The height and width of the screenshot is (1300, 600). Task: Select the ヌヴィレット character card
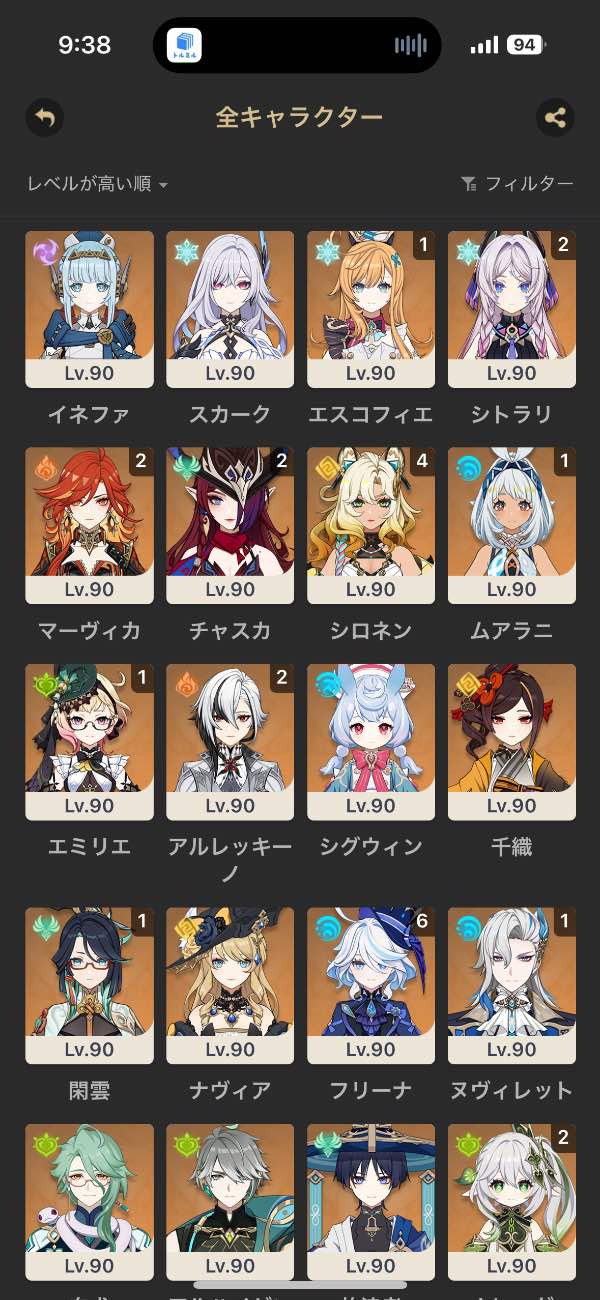[x=512, y=985]
